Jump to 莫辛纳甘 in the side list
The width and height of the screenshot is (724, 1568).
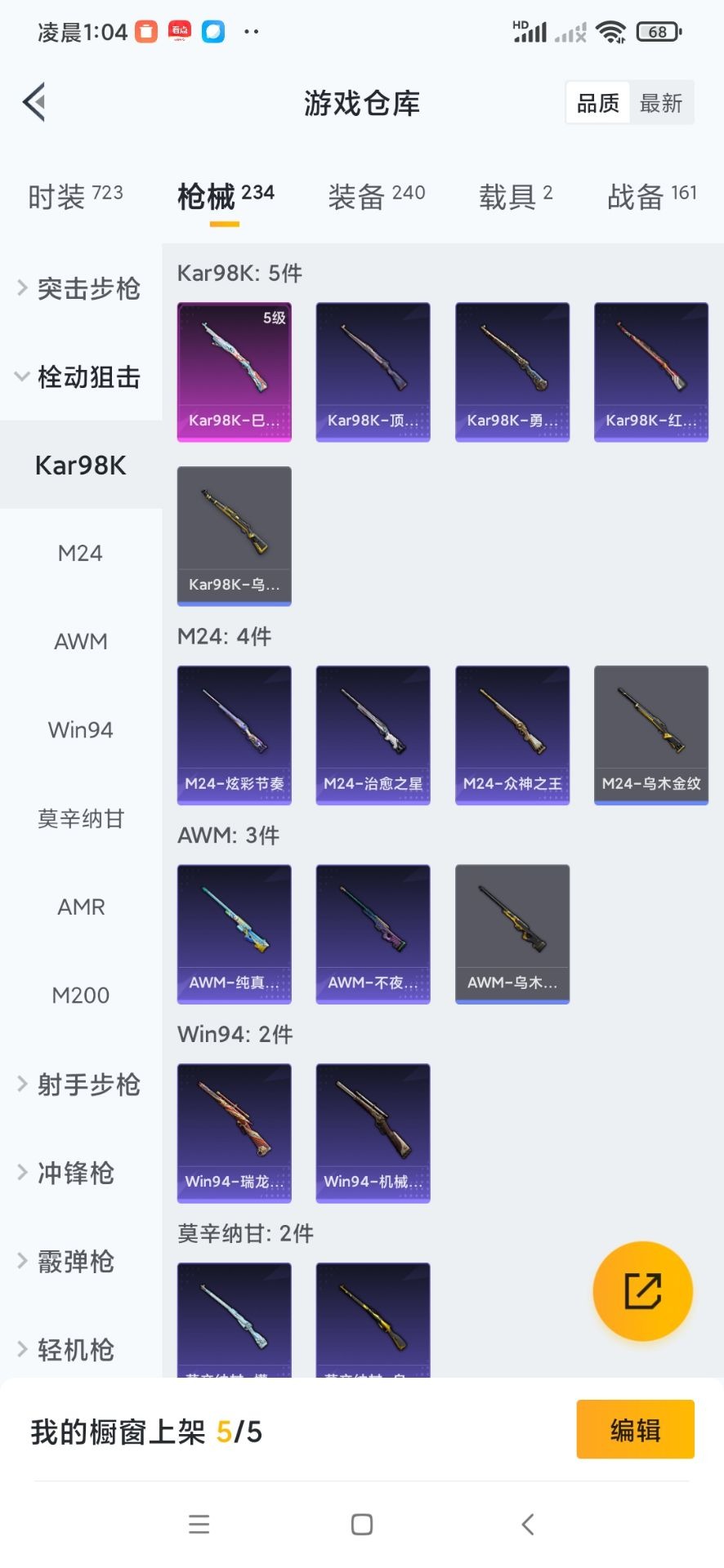[80, 818]
